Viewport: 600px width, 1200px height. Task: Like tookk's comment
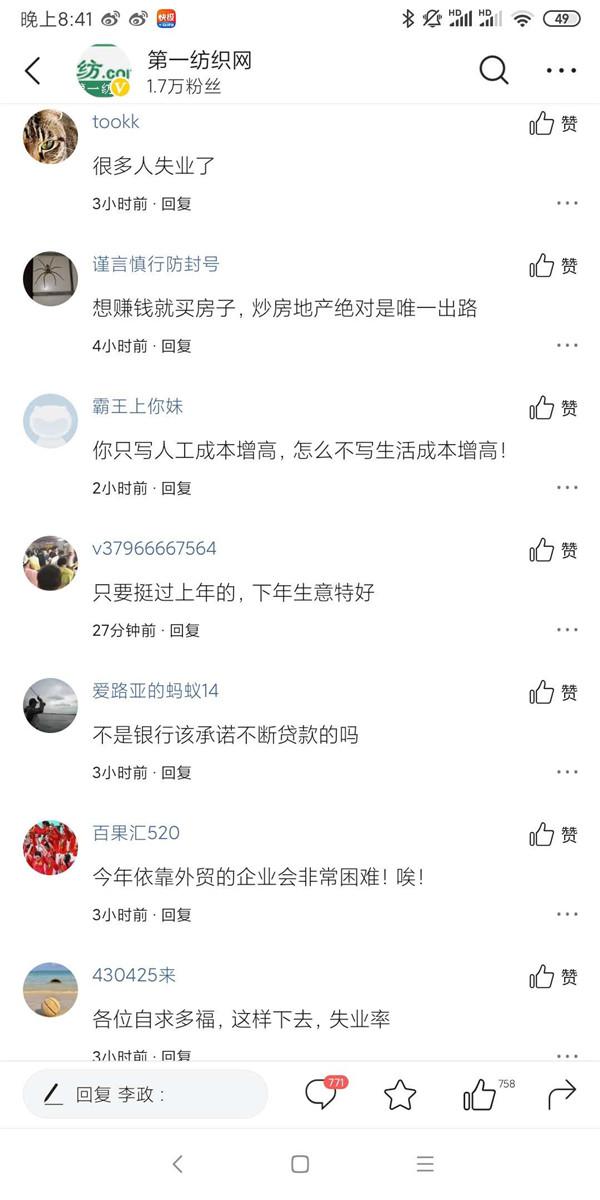coord(553,123)
